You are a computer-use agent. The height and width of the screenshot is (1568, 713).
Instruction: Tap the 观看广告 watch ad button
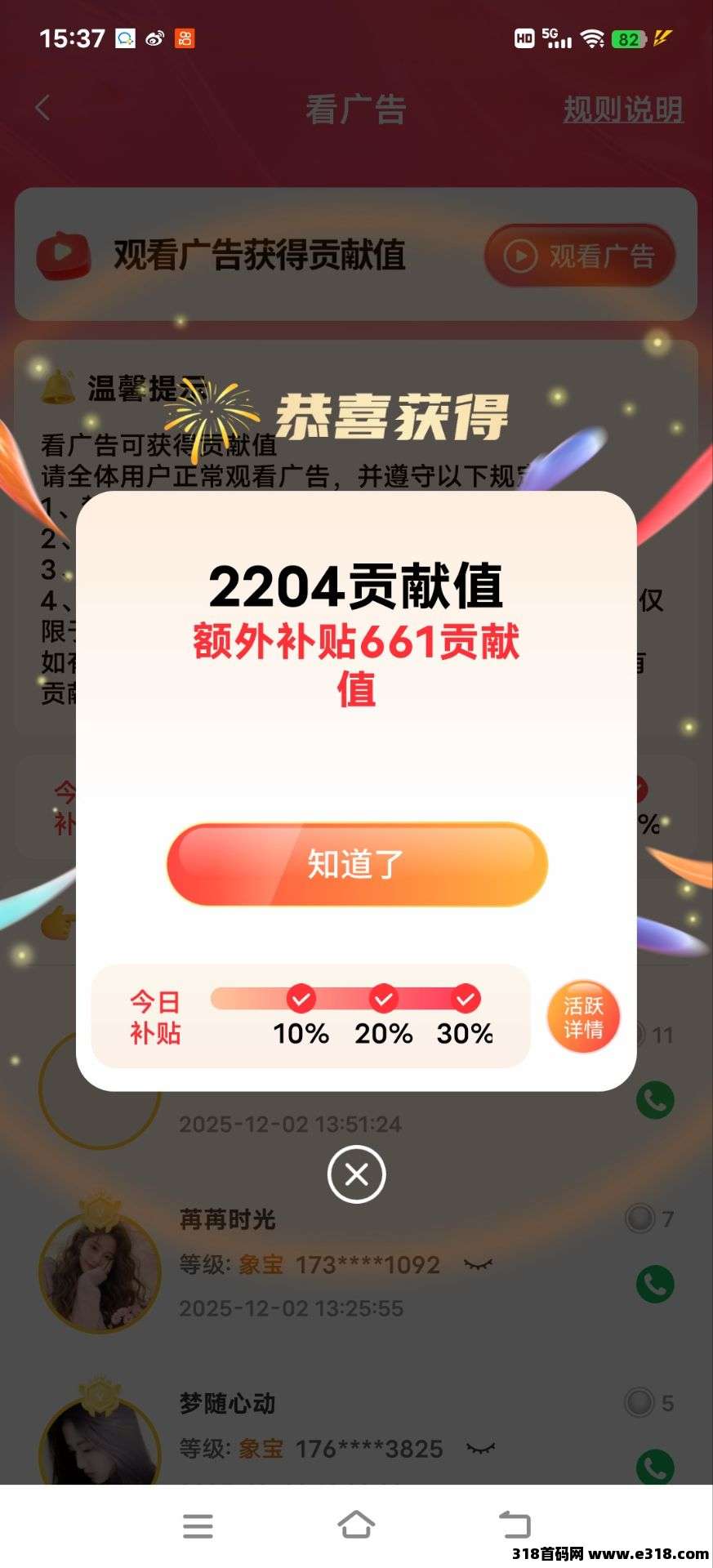tap(580, 256)
